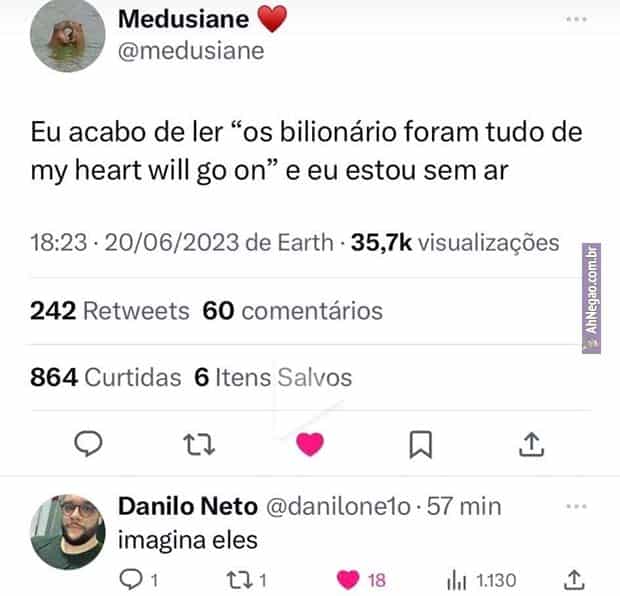
Task: Open Medusiane's profile picture
Action: tap(68, 36)
